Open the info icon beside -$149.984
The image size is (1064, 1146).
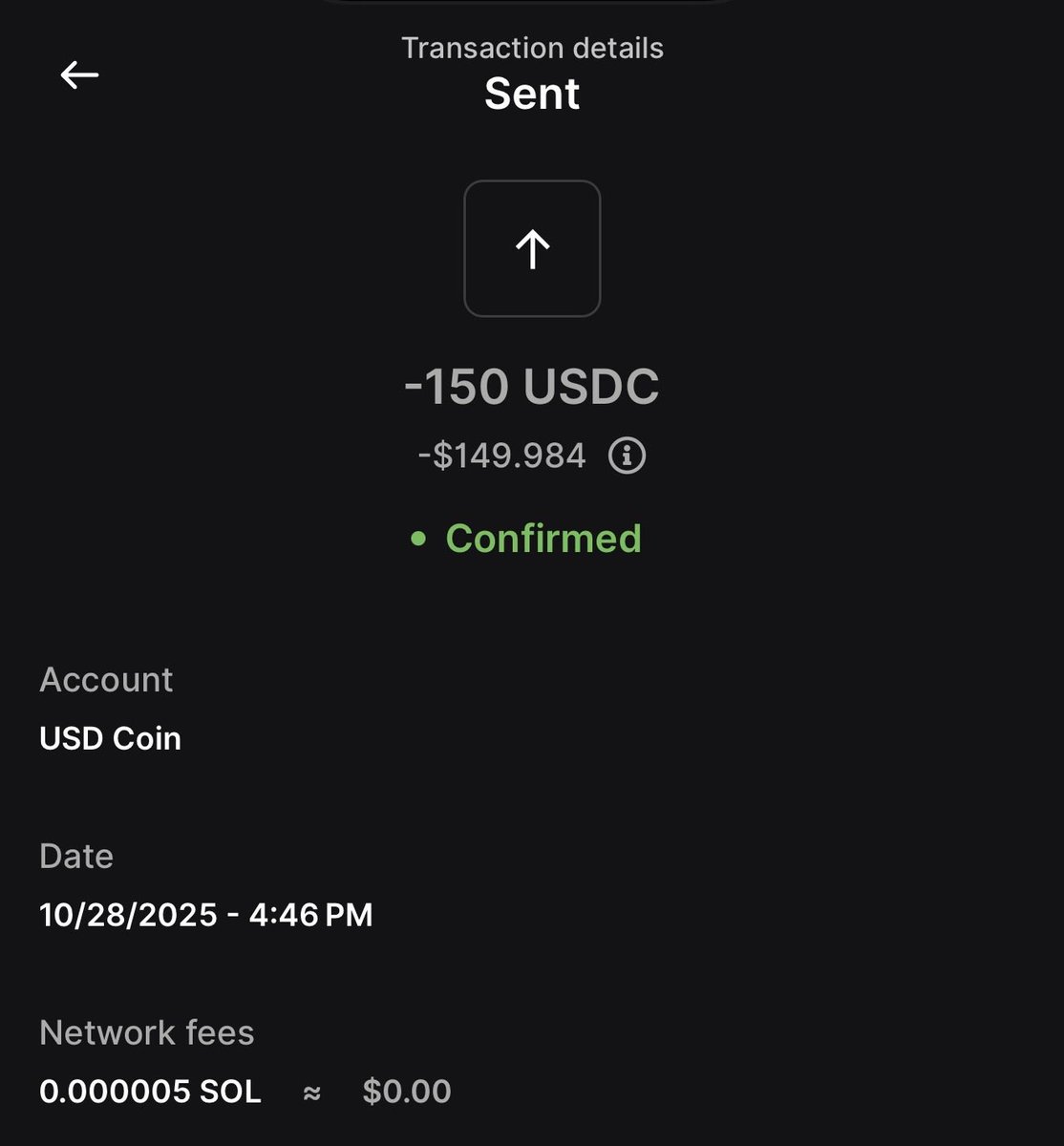coord(628,456)
